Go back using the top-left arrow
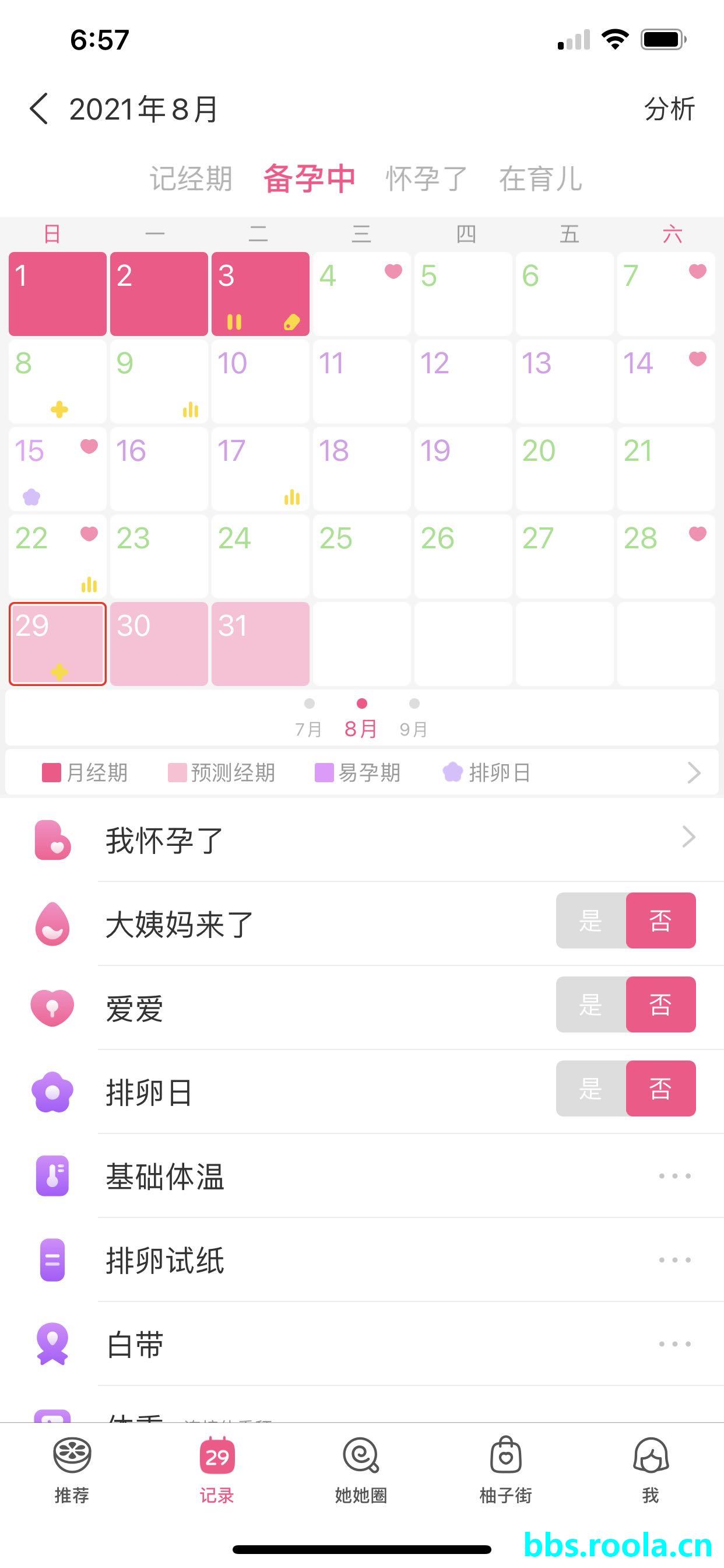The image size is (724, 1568). point(39,110)
